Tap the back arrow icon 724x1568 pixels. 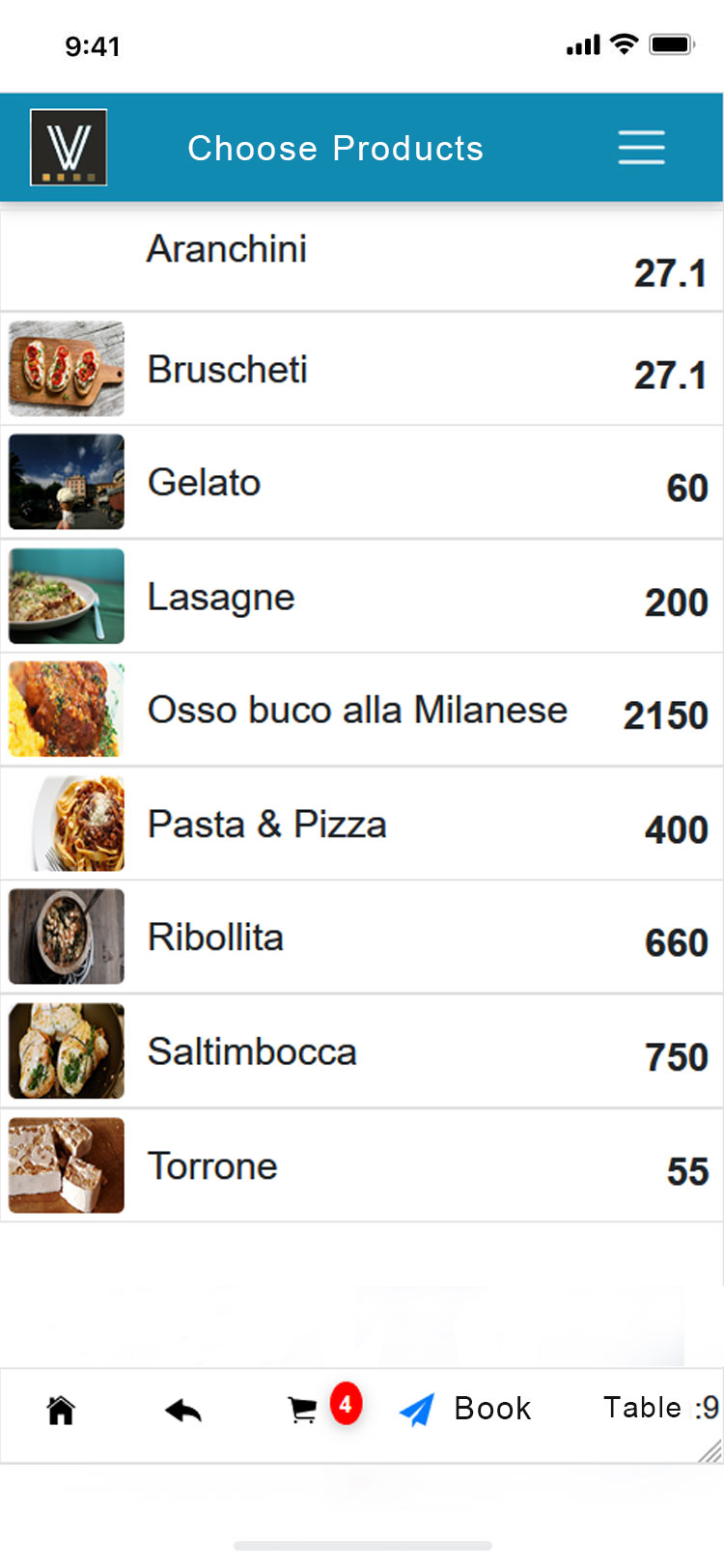[182, 1411]
